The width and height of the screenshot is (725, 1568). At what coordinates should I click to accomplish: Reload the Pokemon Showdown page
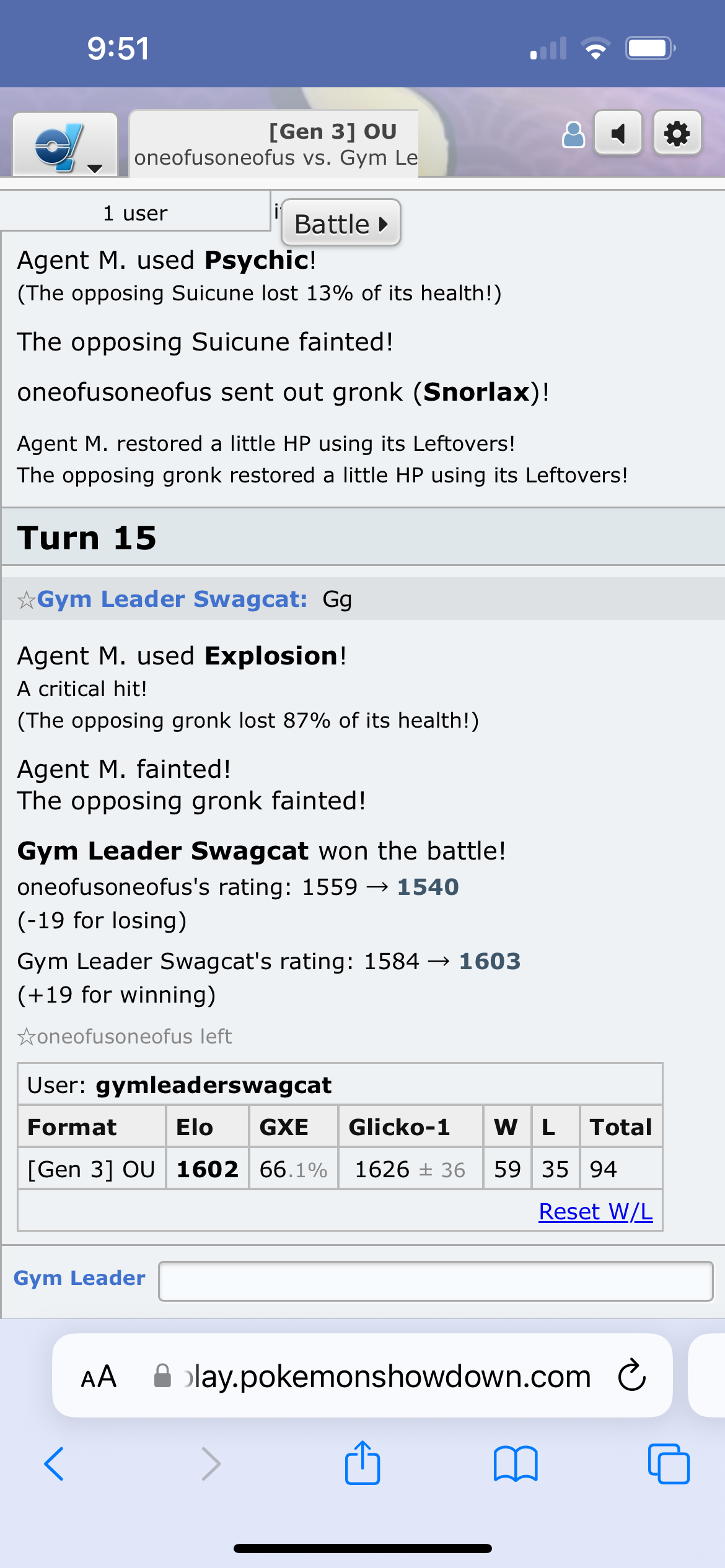[632, 1375]
